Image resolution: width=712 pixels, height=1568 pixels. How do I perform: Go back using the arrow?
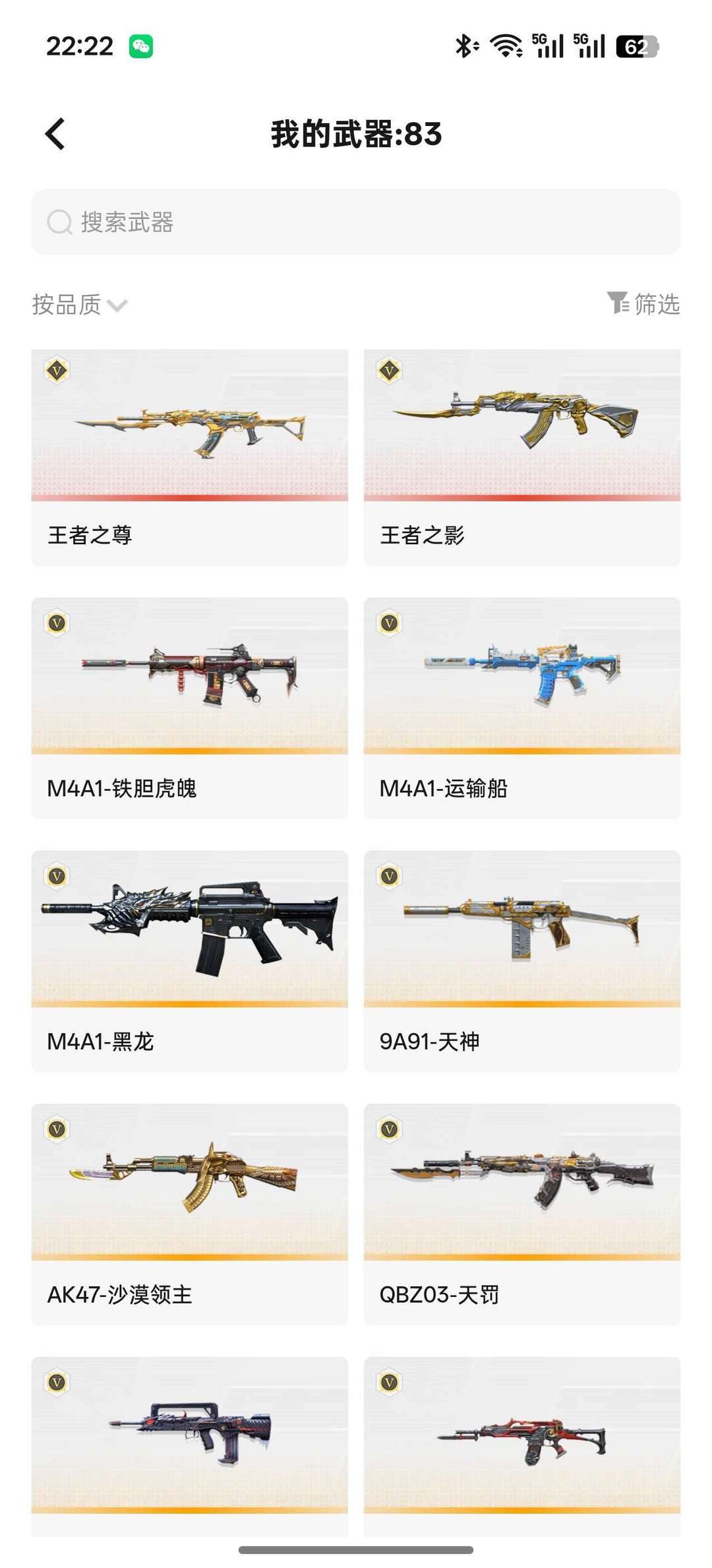(x=55, y=134)
